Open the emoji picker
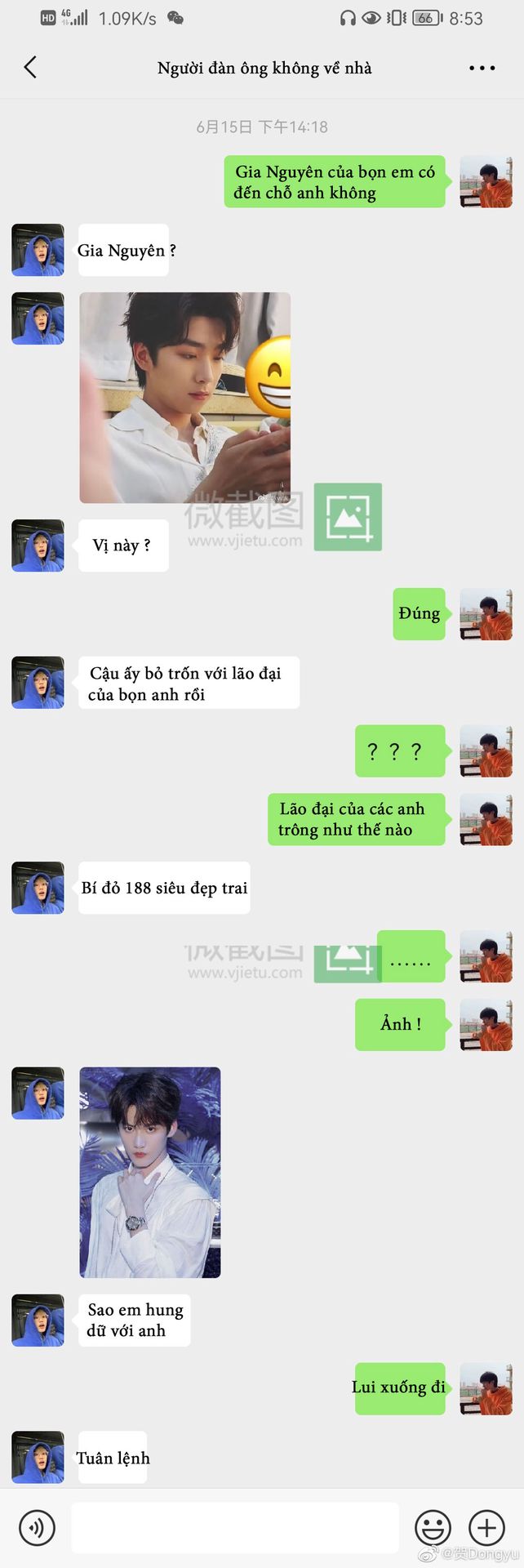524x1568 pixels. [433, 1527]
